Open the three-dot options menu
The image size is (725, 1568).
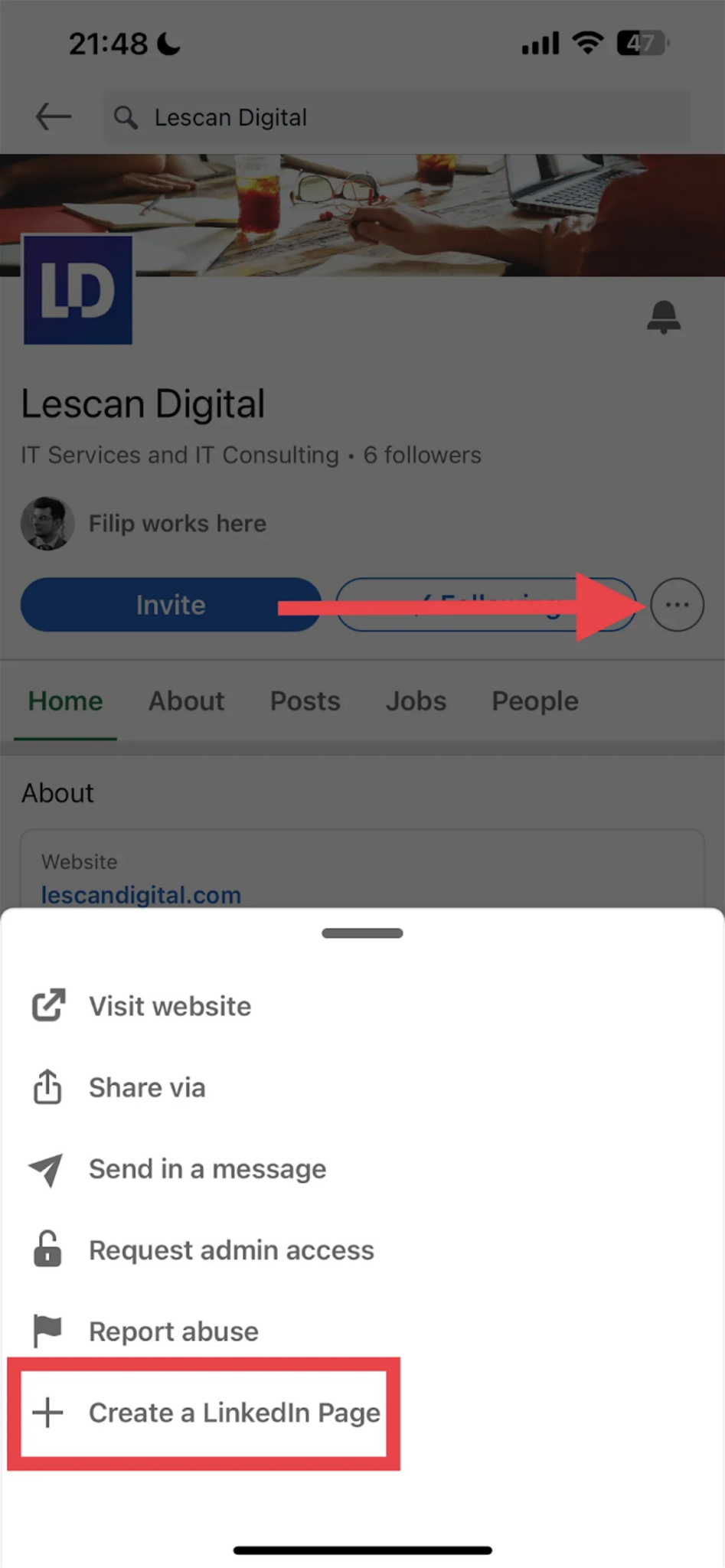pyautogui.click(x=677, y=605)
